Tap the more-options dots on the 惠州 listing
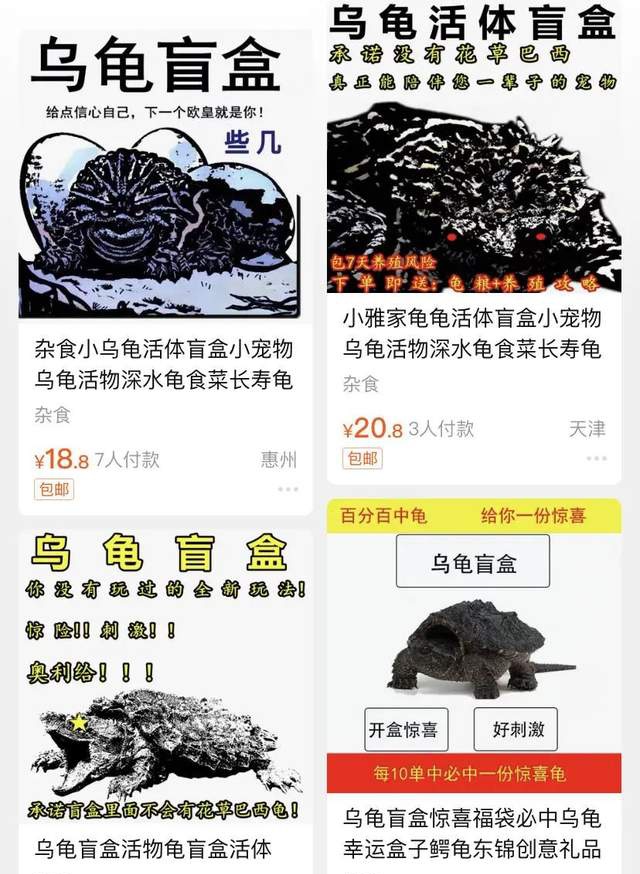640x874 pixels. pyautogui.click(x=288, y=489)
